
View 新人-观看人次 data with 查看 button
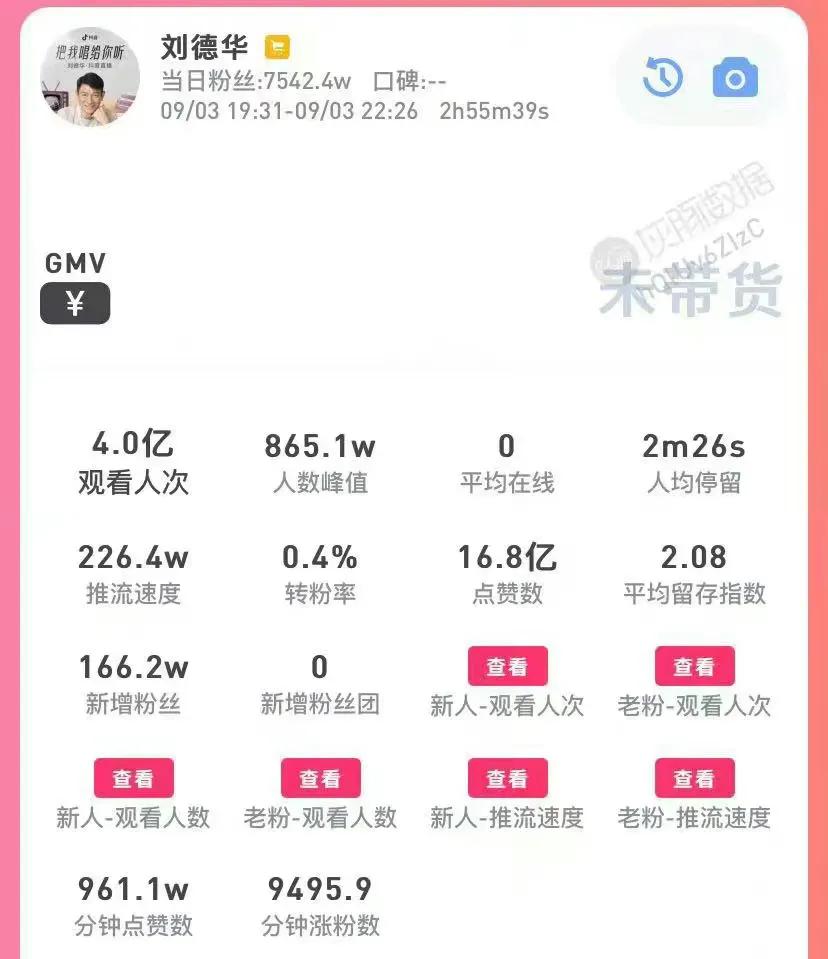click(508, 666)
